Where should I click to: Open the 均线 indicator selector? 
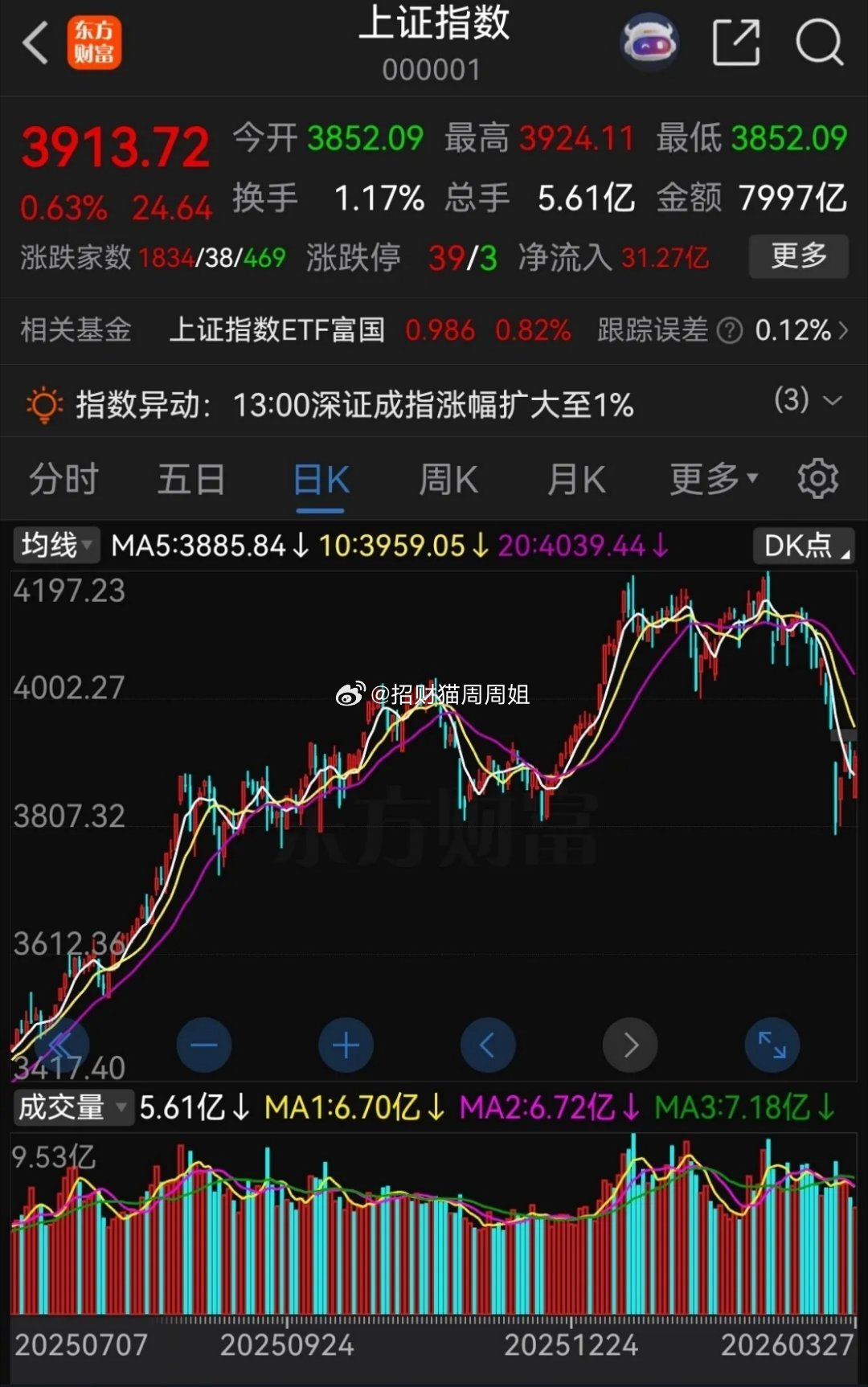point(56,545)
